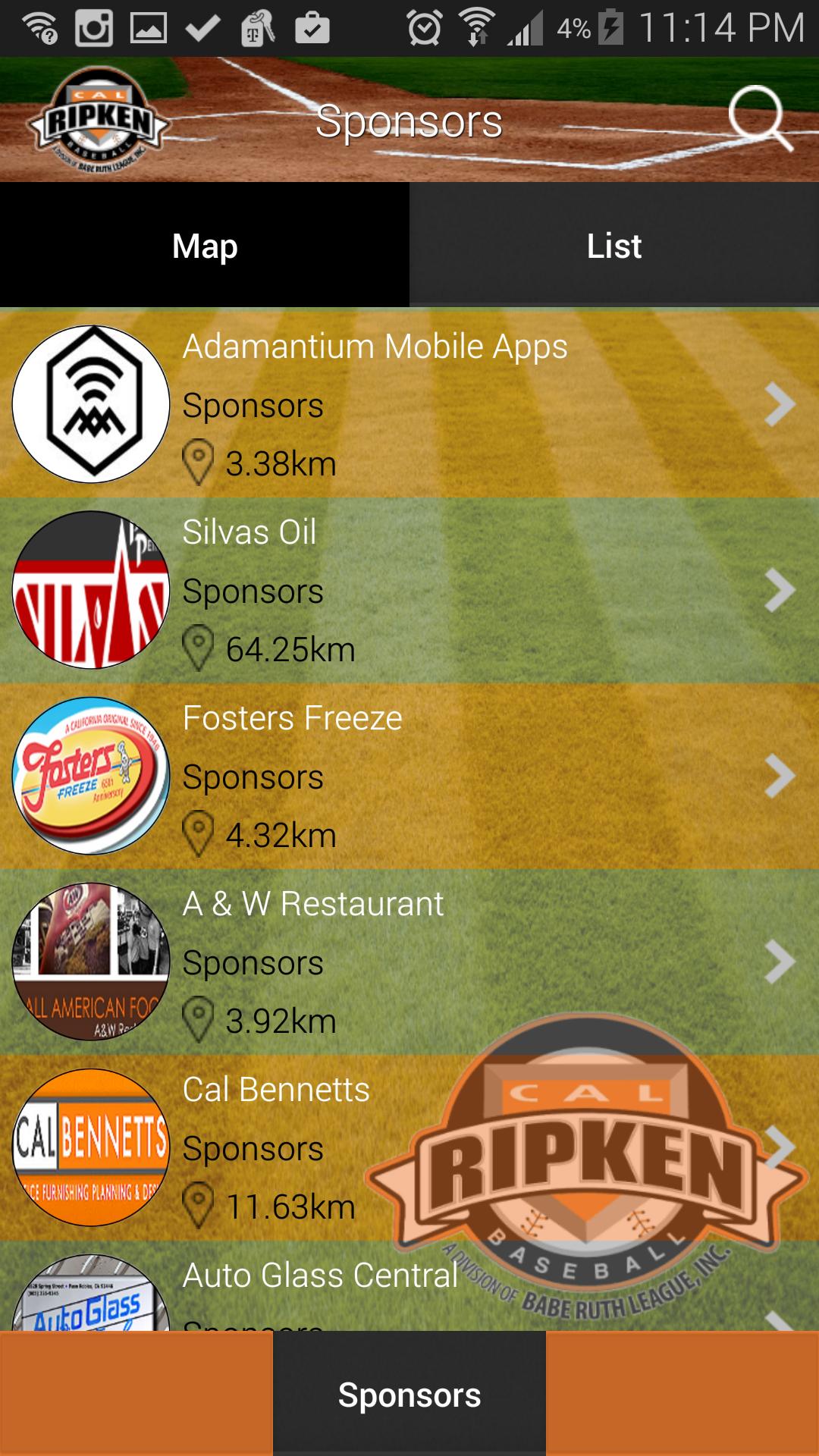The height and width of the screenshot is (1456, 819).
Task: Switch to the Map tab
Action: pyautogui.click(x=205, y=246)
